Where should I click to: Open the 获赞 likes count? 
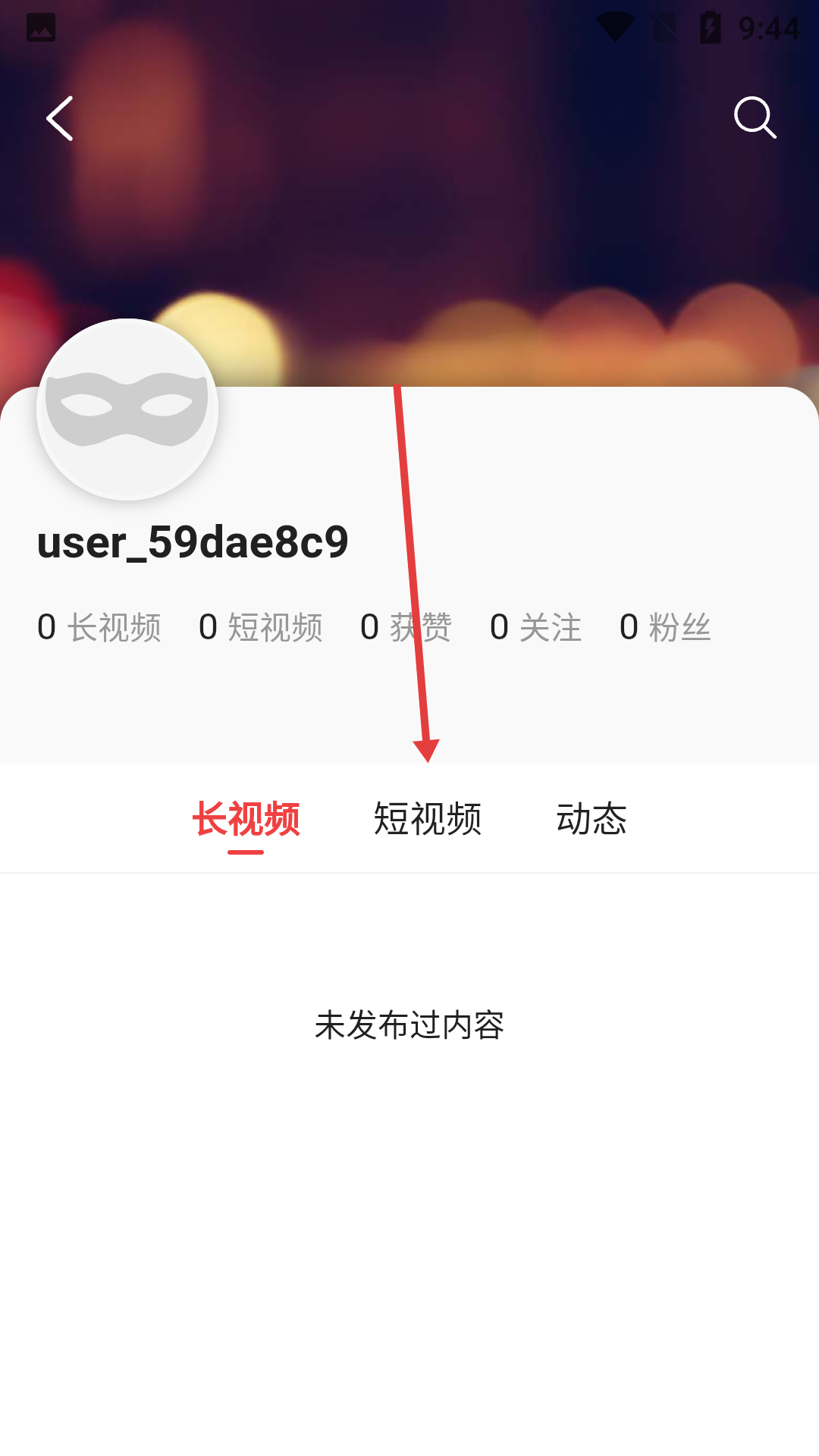click(407, 627)
